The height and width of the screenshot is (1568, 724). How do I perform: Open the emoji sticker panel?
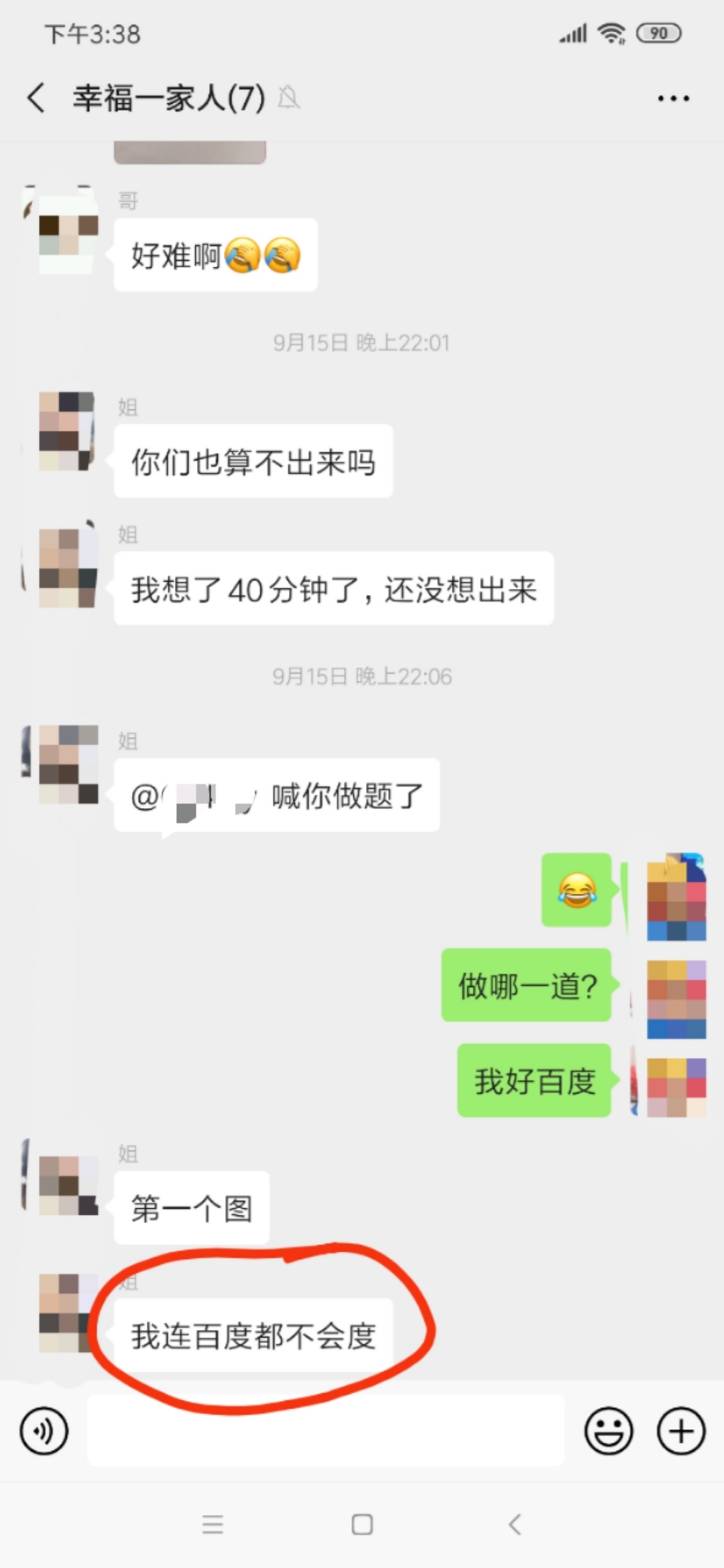[x=609, y=1431]
